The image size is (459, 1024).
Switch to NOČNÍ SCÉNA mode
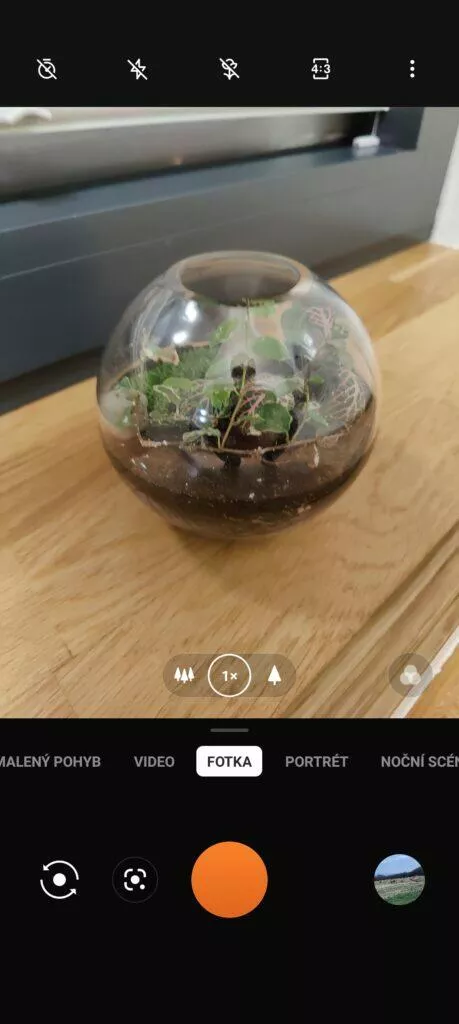click(x=419, y=761)
